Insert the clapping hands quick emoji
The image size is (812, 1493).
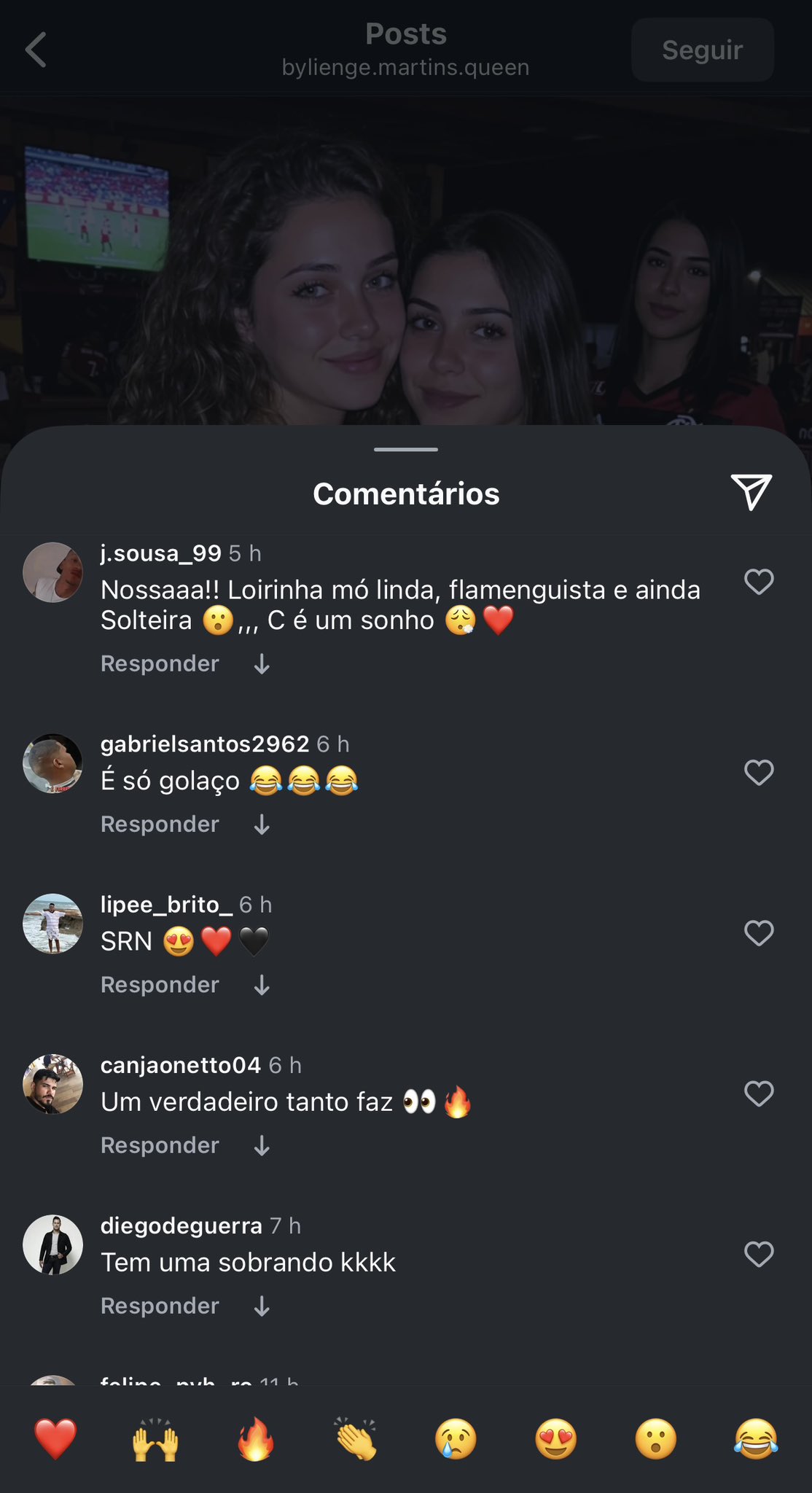[356, 1439]
